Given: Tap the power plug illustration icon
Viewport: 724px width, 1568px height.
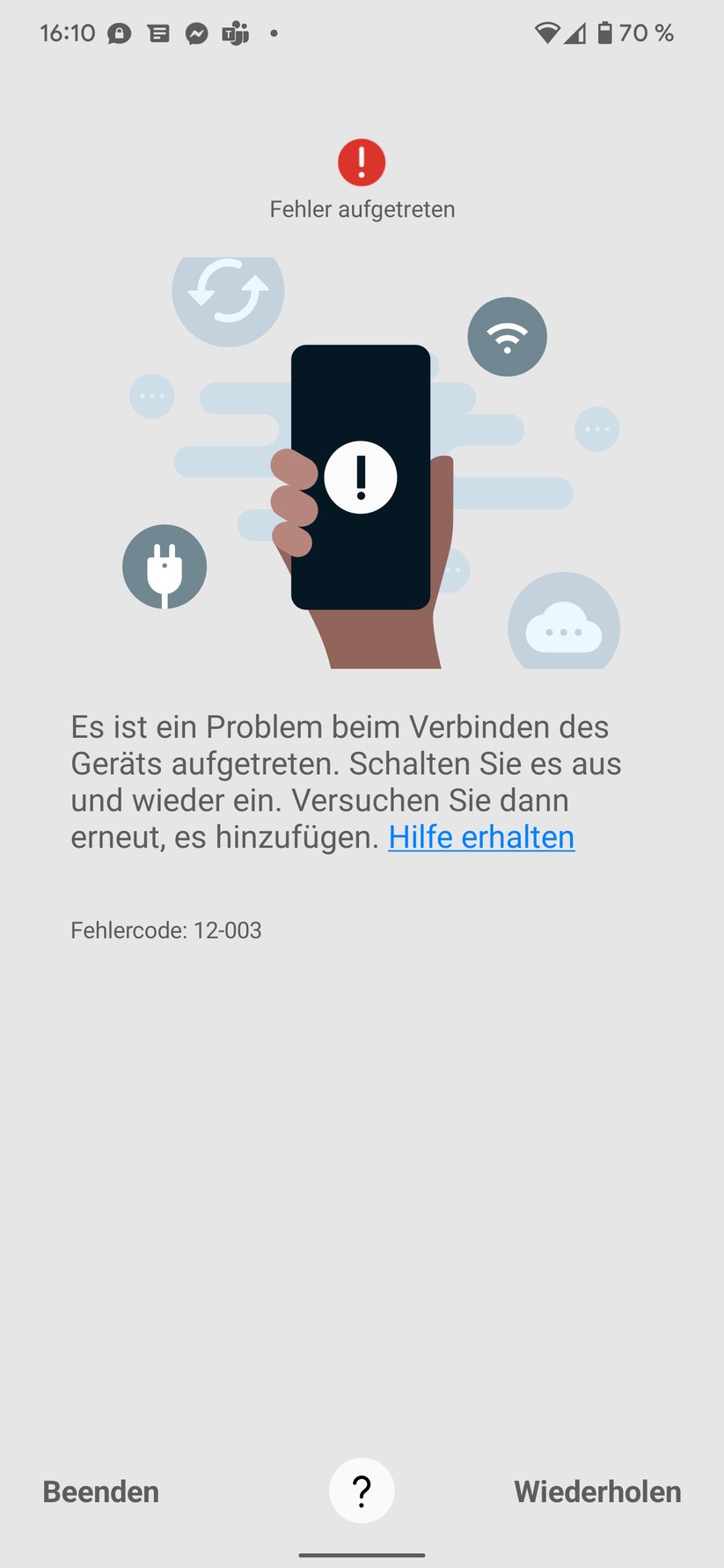Looking at the screenshot, I should [165, 566].
